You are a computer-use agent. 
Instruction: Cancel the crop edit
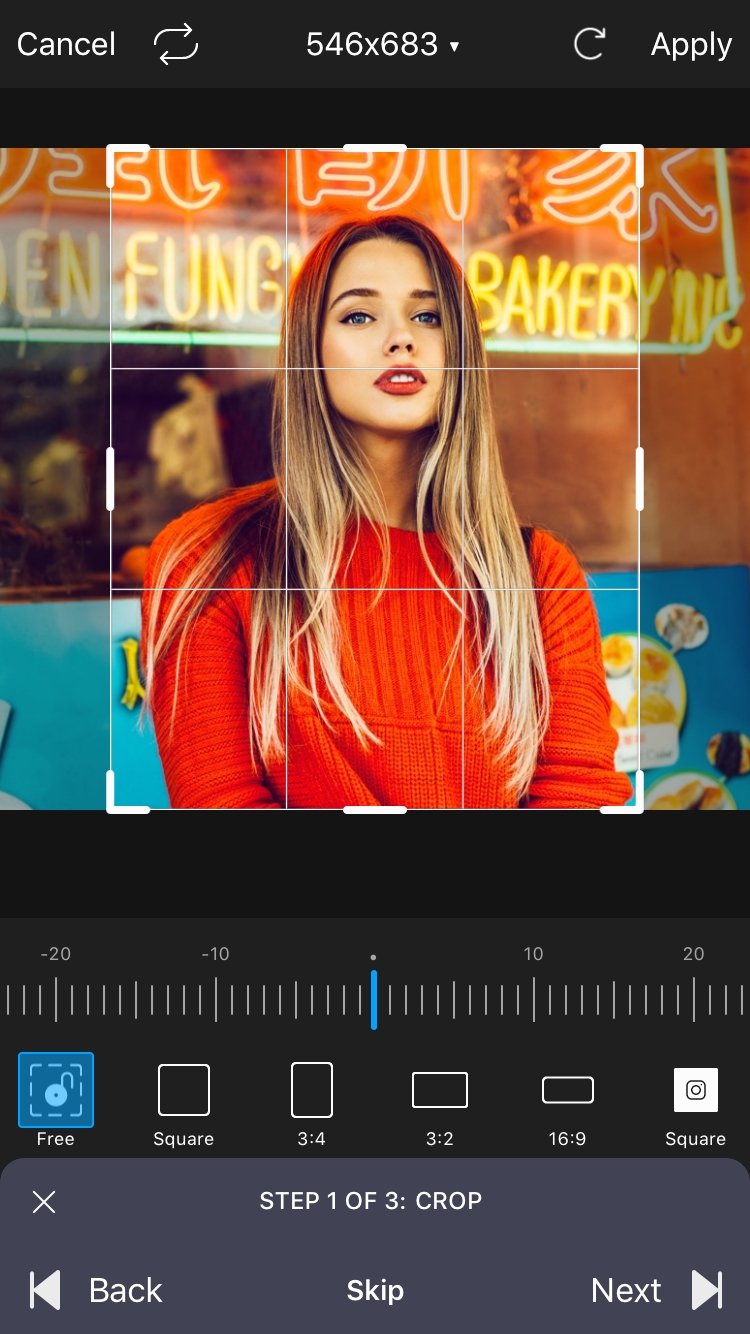click(x=66, y=45)
